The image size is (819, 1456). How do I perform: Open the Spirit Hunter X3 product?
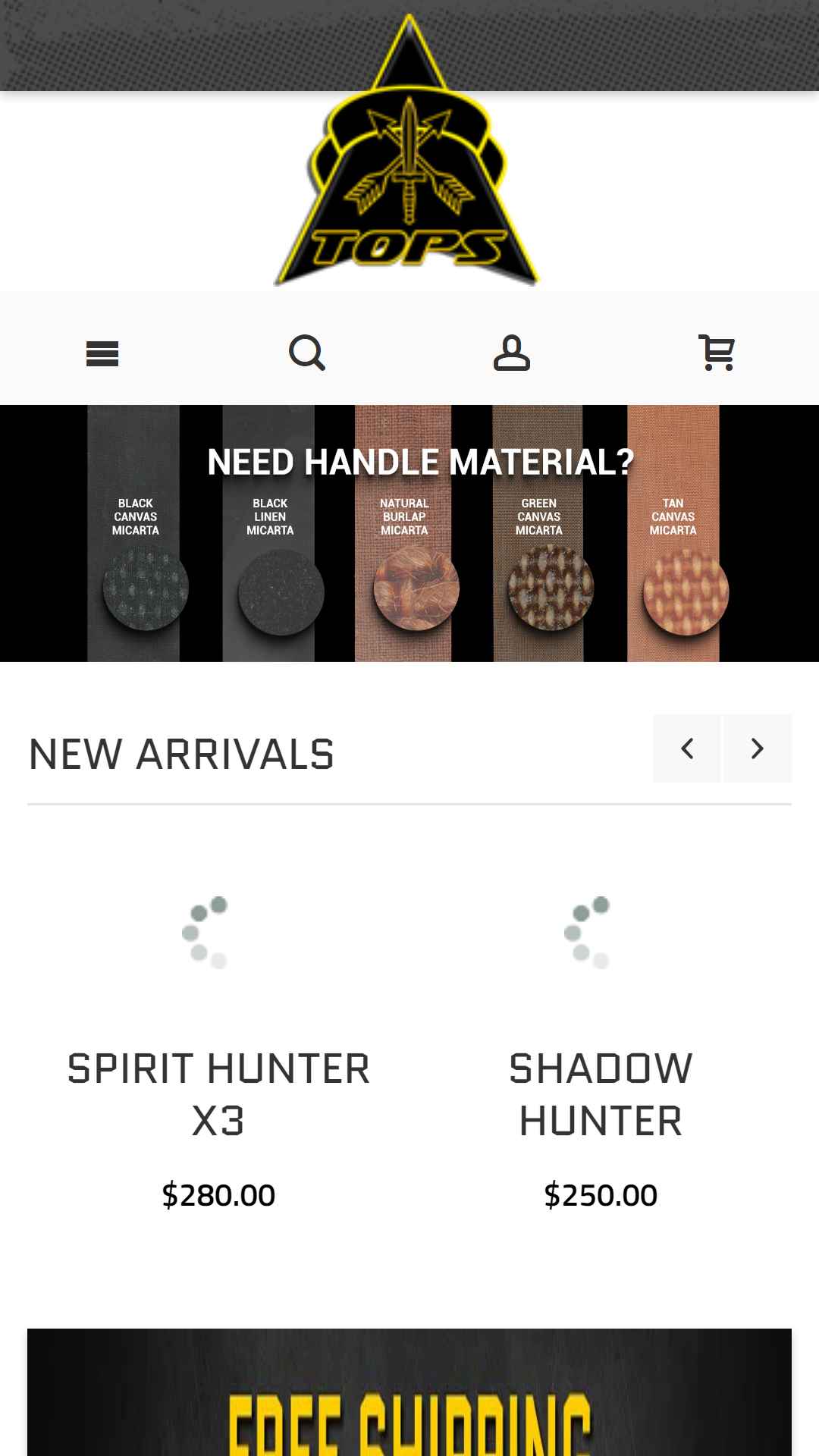click(x=218, y=1094)
